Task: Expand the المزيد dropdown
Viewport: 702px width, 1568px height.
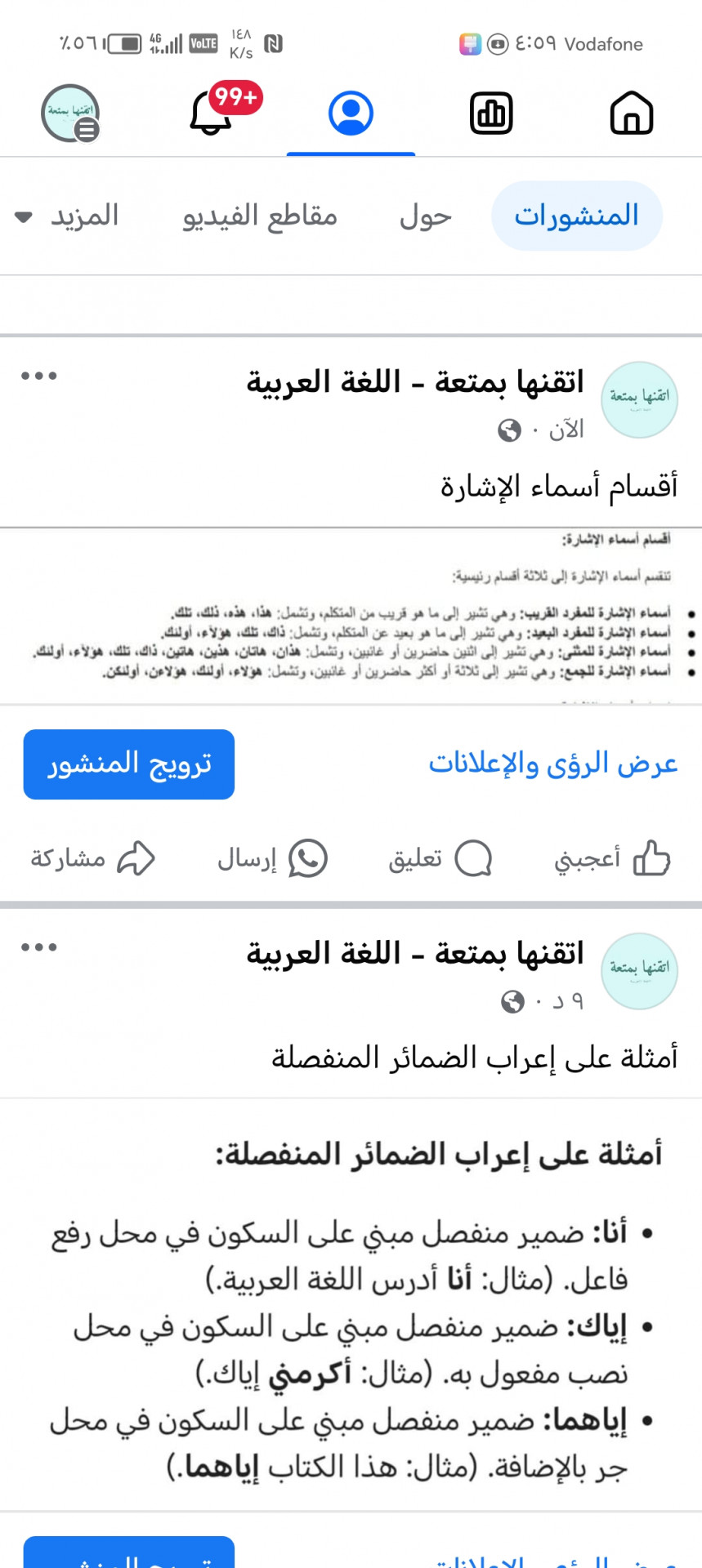Action: (x=67, y=216)
